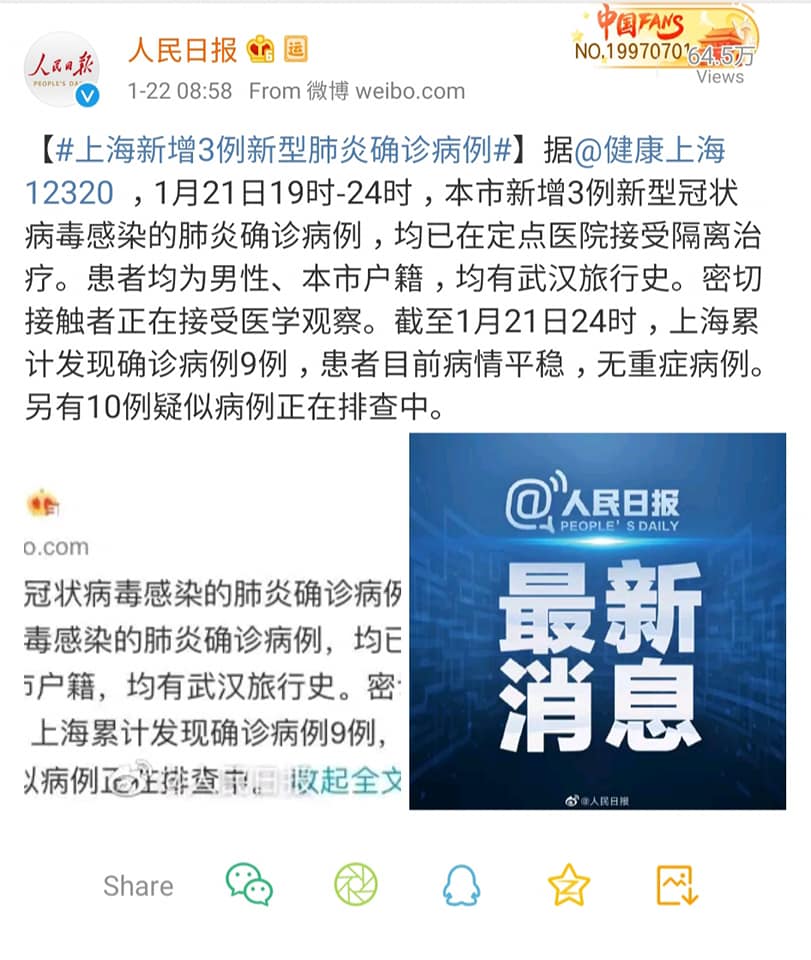Screen dimensions: 811x960
Task: Share post to Qzone star icon
Action: click(569, 885)
